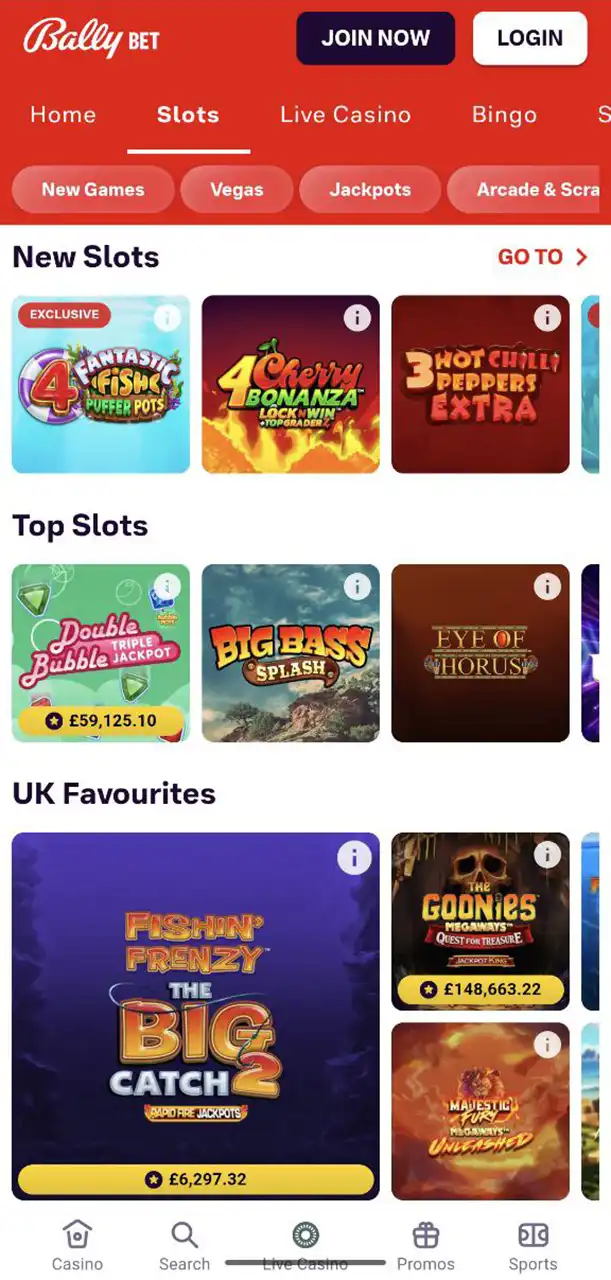The height and width of the screenshot is (1280, 611).
Task: Open the Bingo tab
Action: 504,115
